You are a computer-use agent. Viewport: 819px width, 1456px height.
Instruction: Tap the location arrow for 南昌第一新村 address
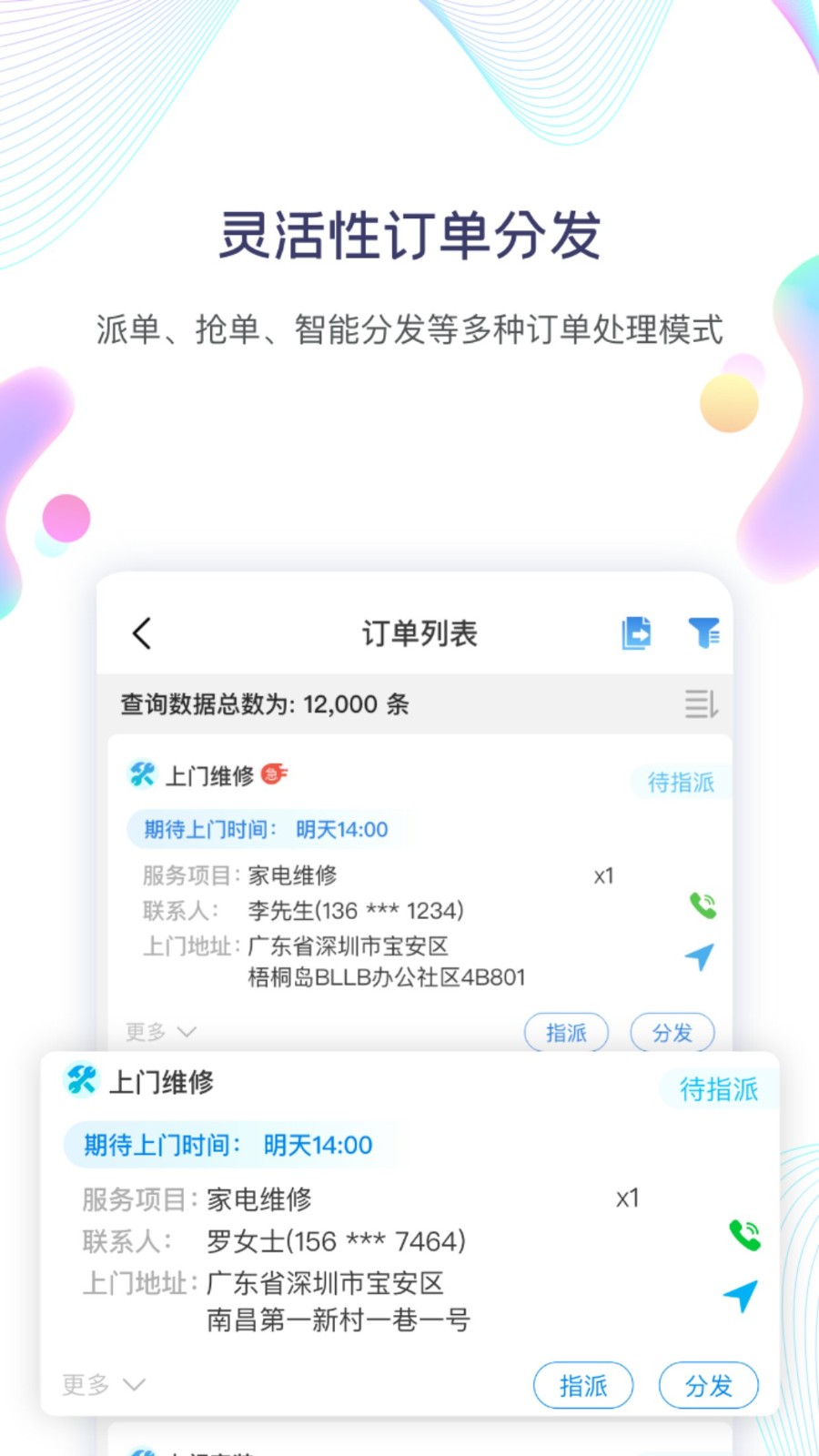pos(742,1296)
